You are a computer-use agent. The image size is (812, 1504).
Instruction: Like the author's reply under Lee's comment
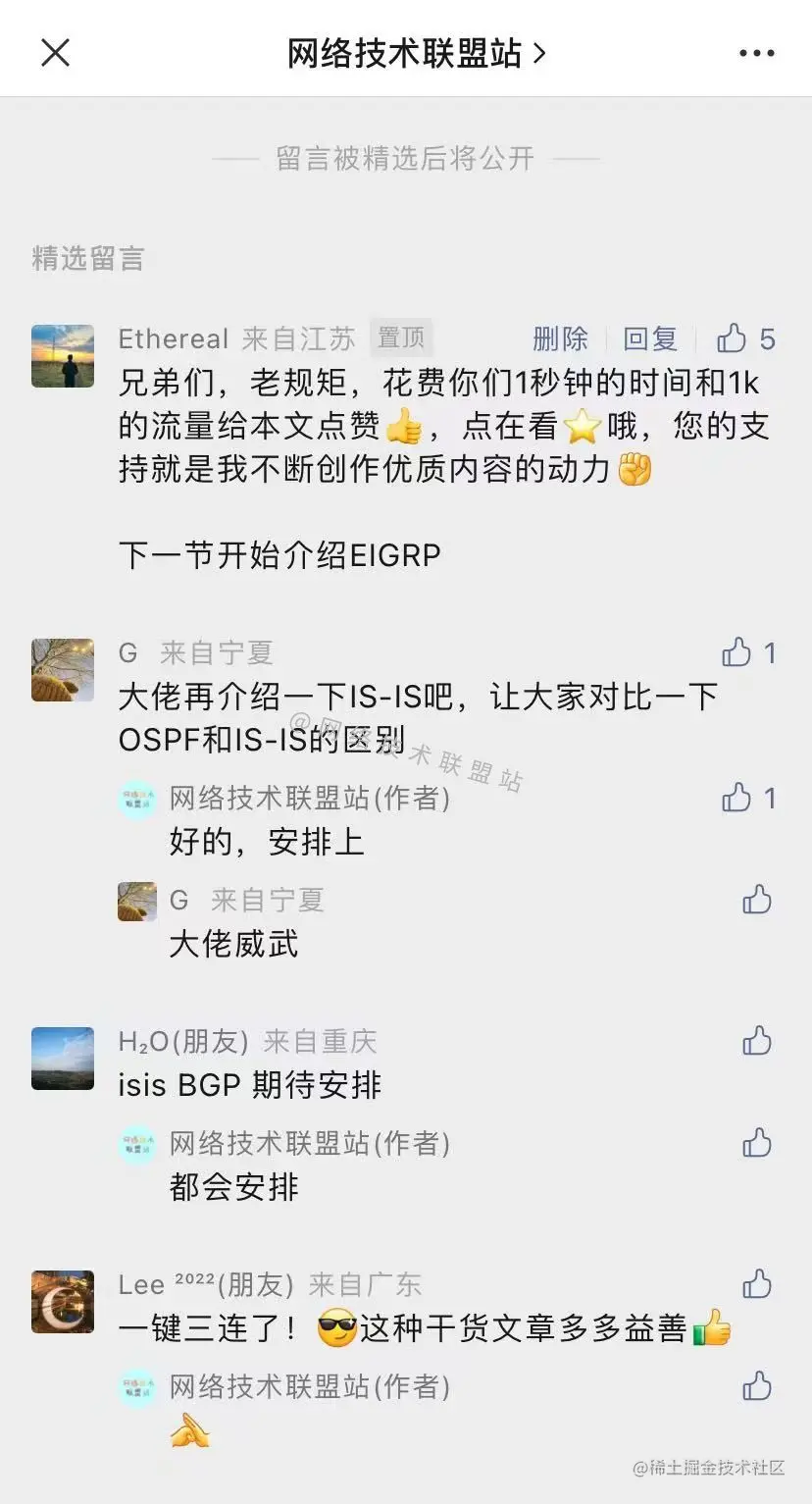coord(757,1386)
